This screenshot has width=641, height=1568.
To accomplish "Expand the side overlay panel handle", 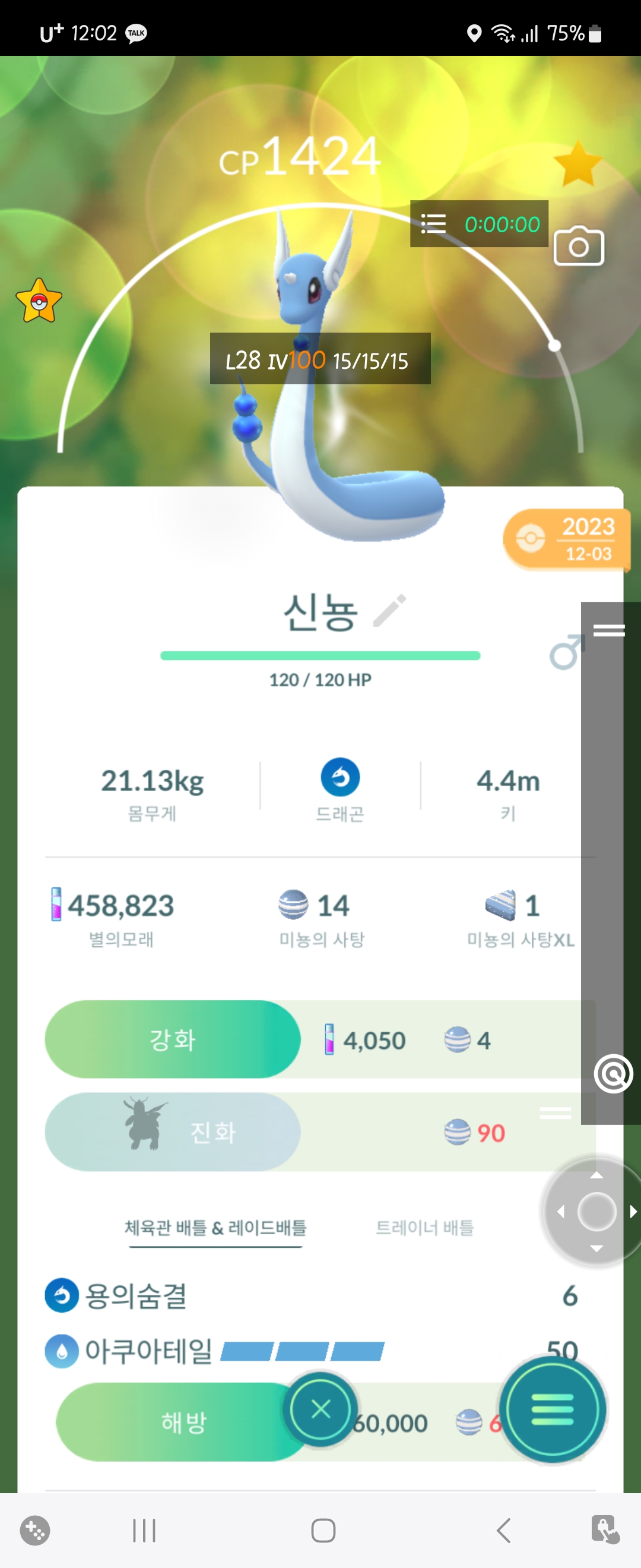I will pos(609,630).
